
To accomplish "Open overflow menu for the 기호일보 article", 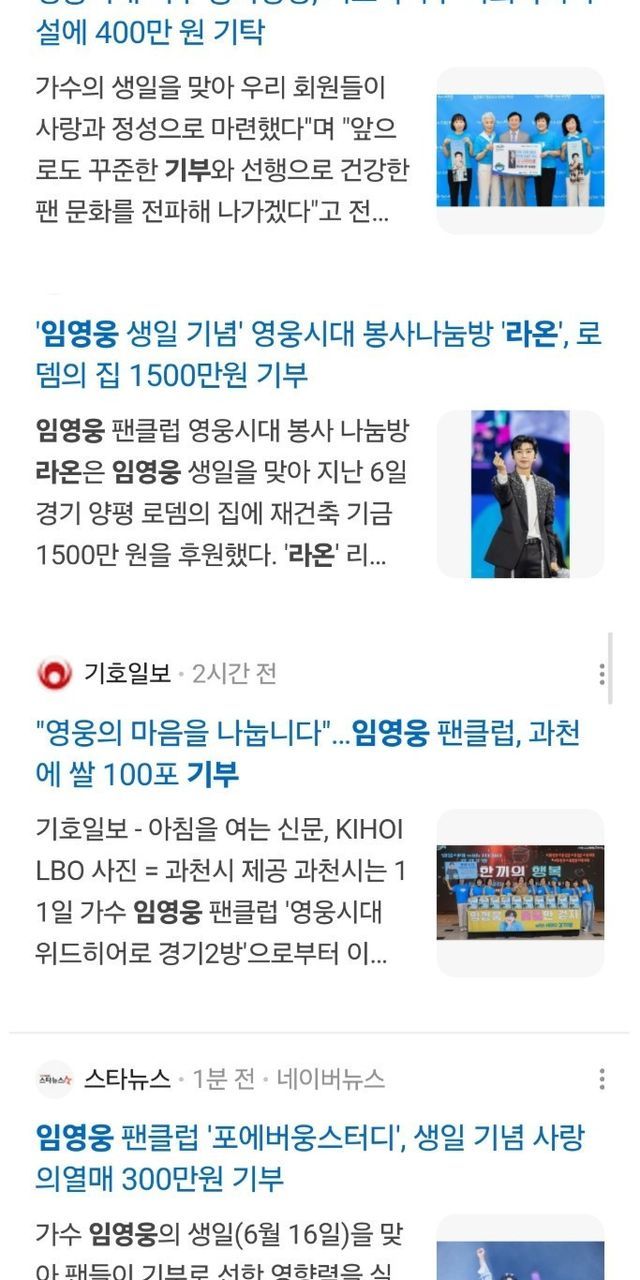I will click(x=601, y=674).
